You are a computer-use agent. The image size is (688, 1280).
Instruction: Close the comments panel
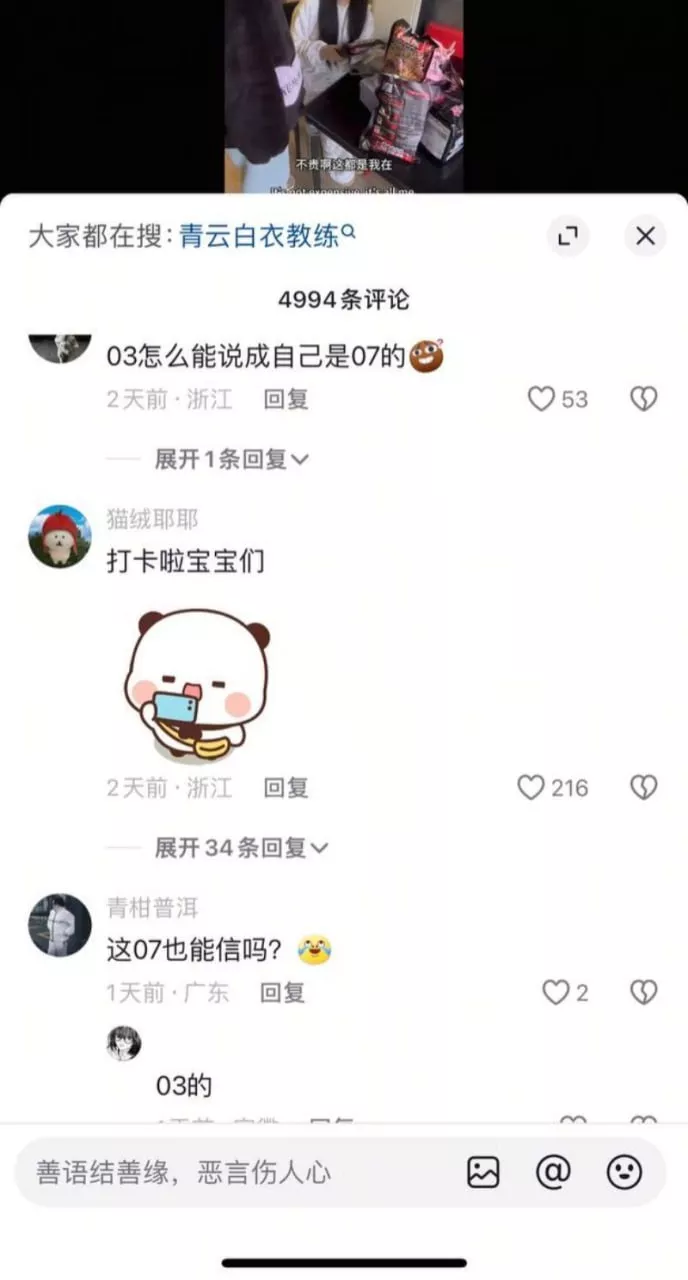tap(645, 236)
